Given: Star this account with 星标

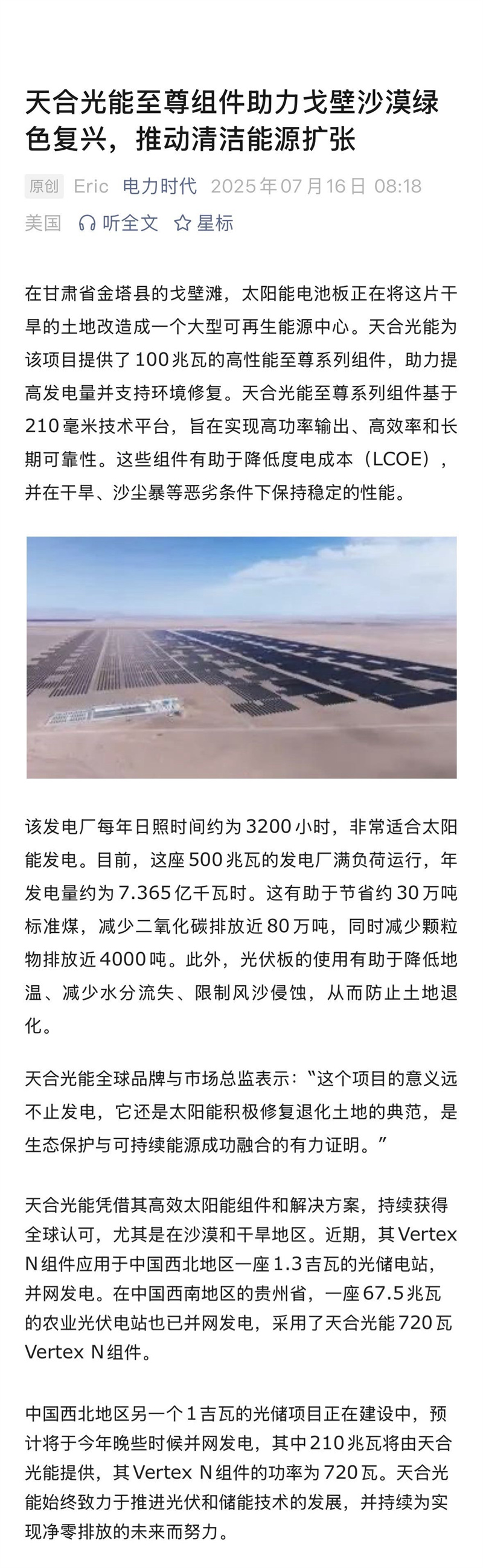Looking at the screenshot, I should coord(204,223).
